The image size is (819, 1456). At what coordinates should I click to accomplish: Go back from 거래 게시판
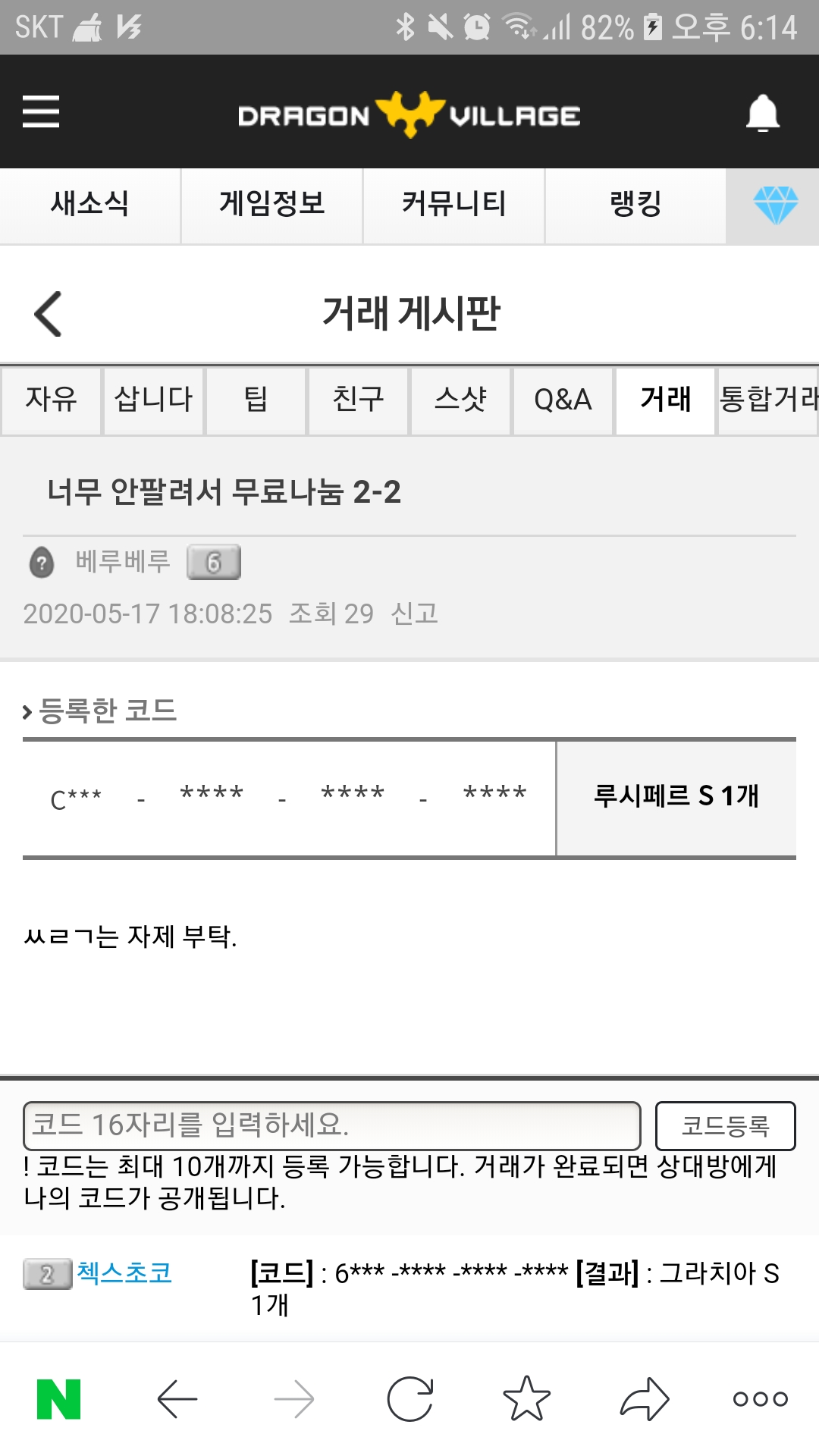coord(49,313)
